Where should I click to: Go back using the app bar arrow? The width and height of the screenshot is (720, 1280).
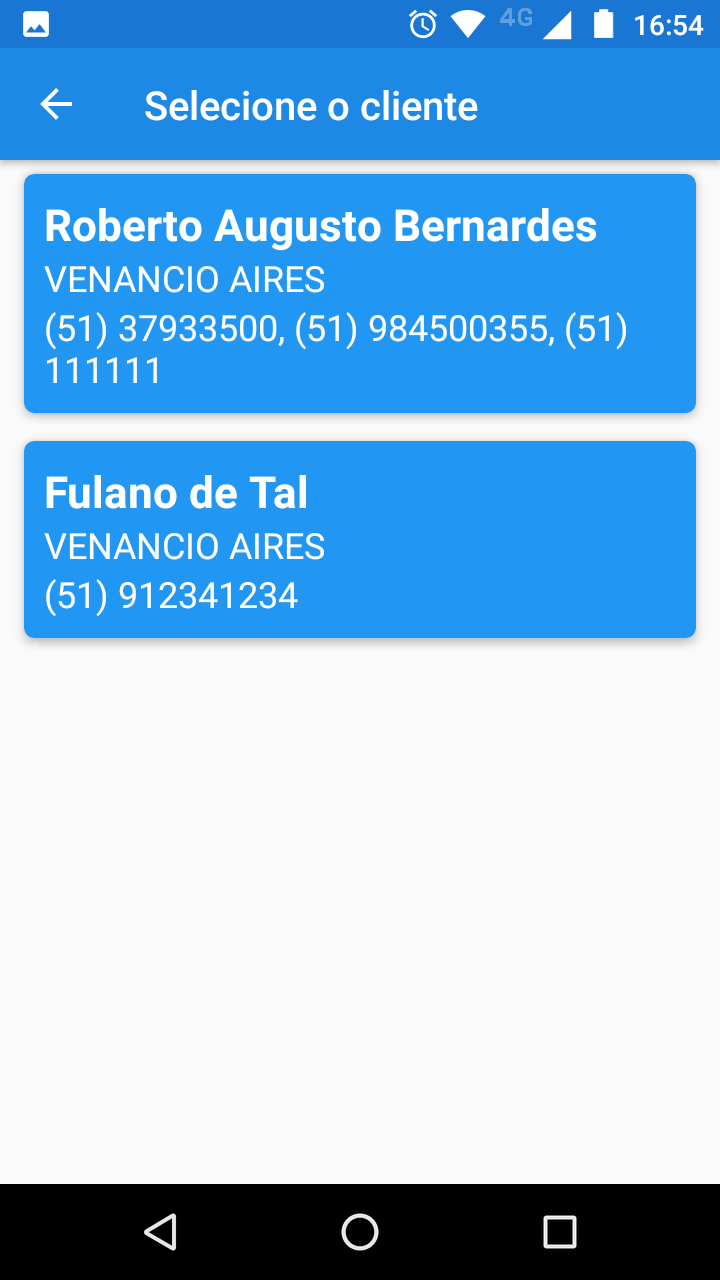point(56,105)
